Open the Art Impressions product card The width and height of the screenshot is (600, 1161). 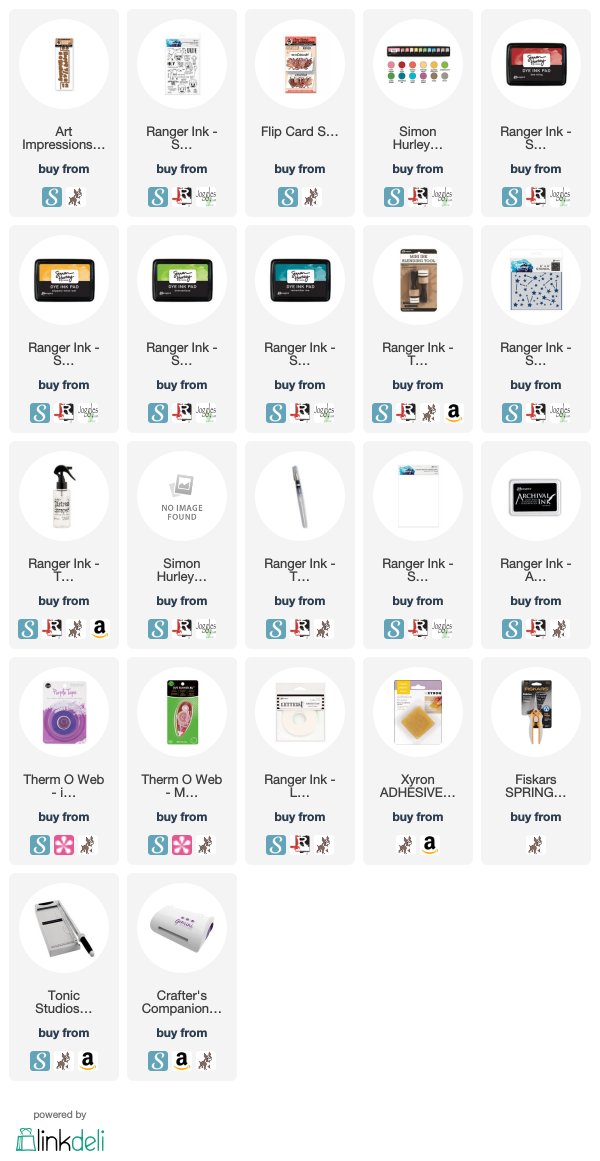[x=64, y=113]
